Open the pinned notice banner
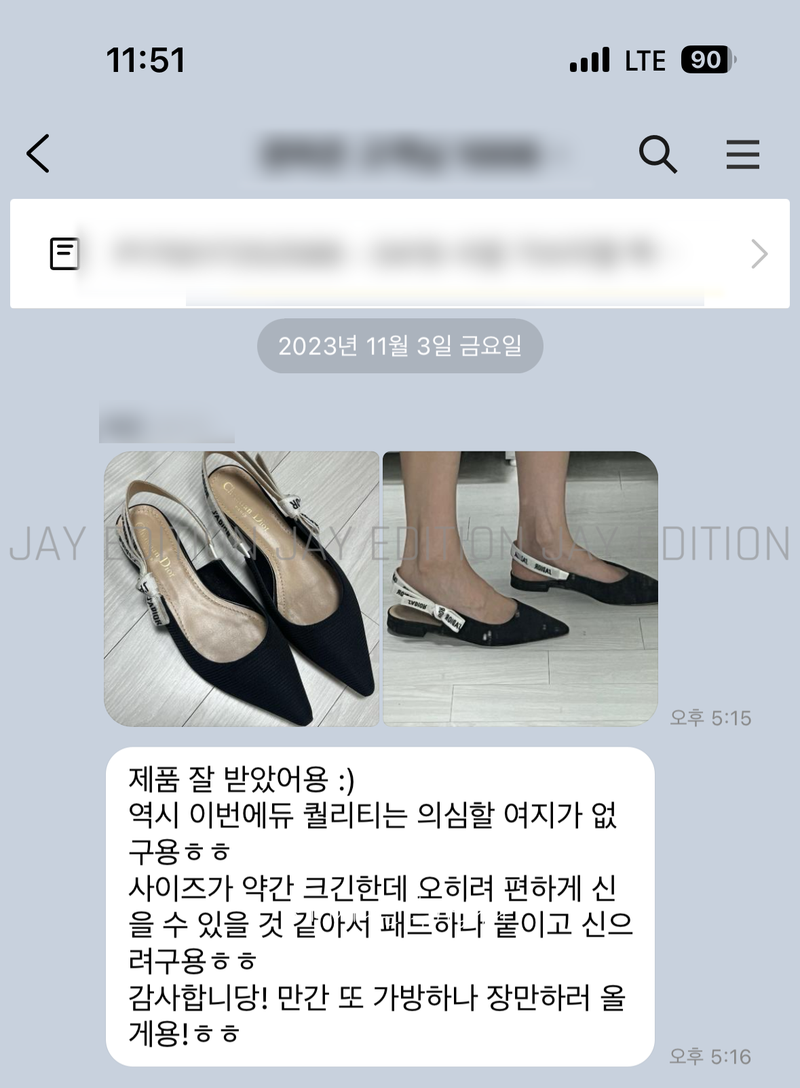The width and height of the screenshot is (800, 1088). pyautogui.click(x=390, y=254)
